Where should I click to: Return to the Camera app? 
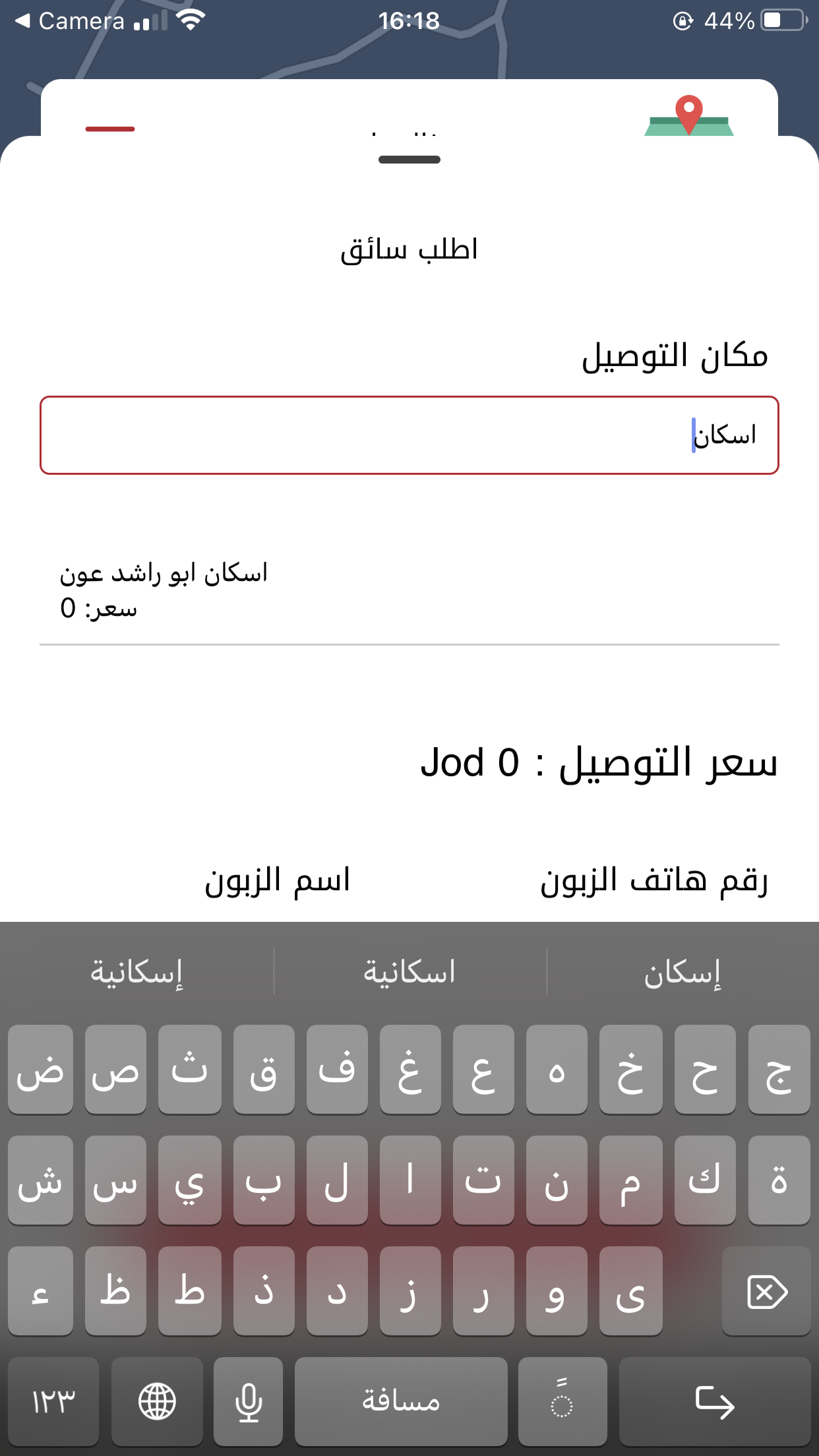69,21
